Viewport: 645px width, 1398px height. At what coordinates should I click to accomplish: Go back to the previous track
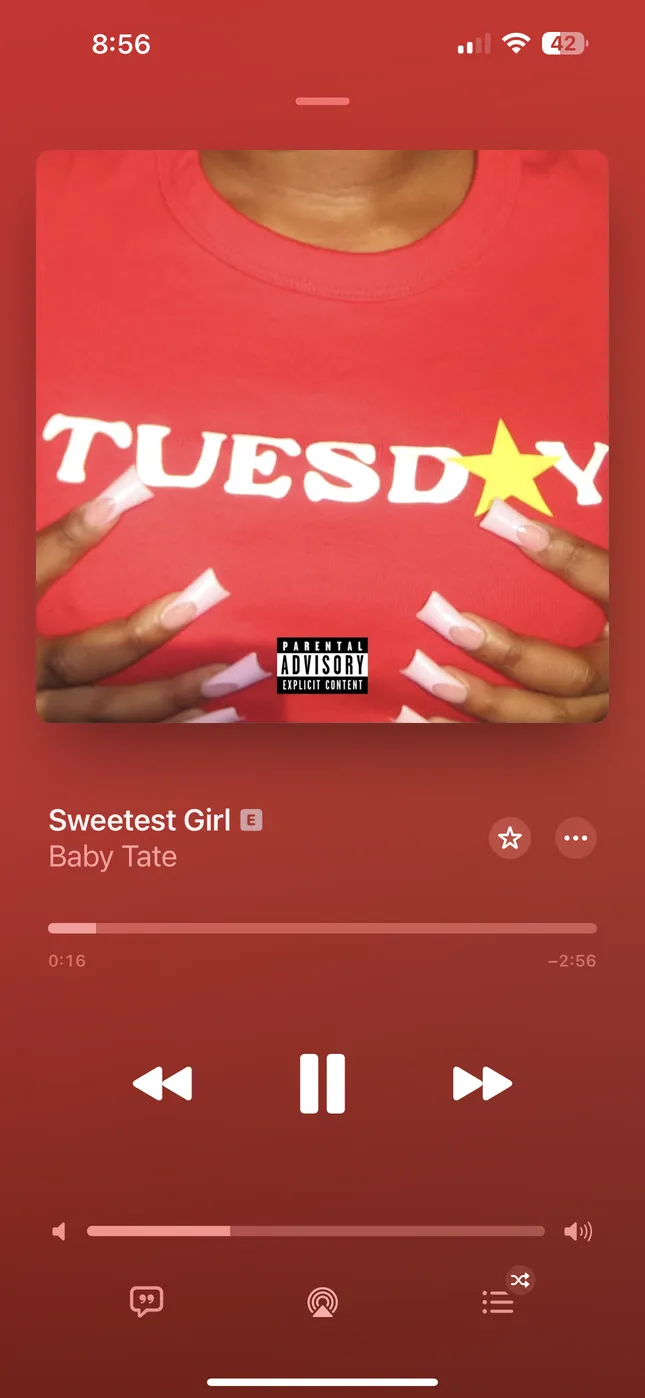pyautogui.click(x=162, y=1083)
